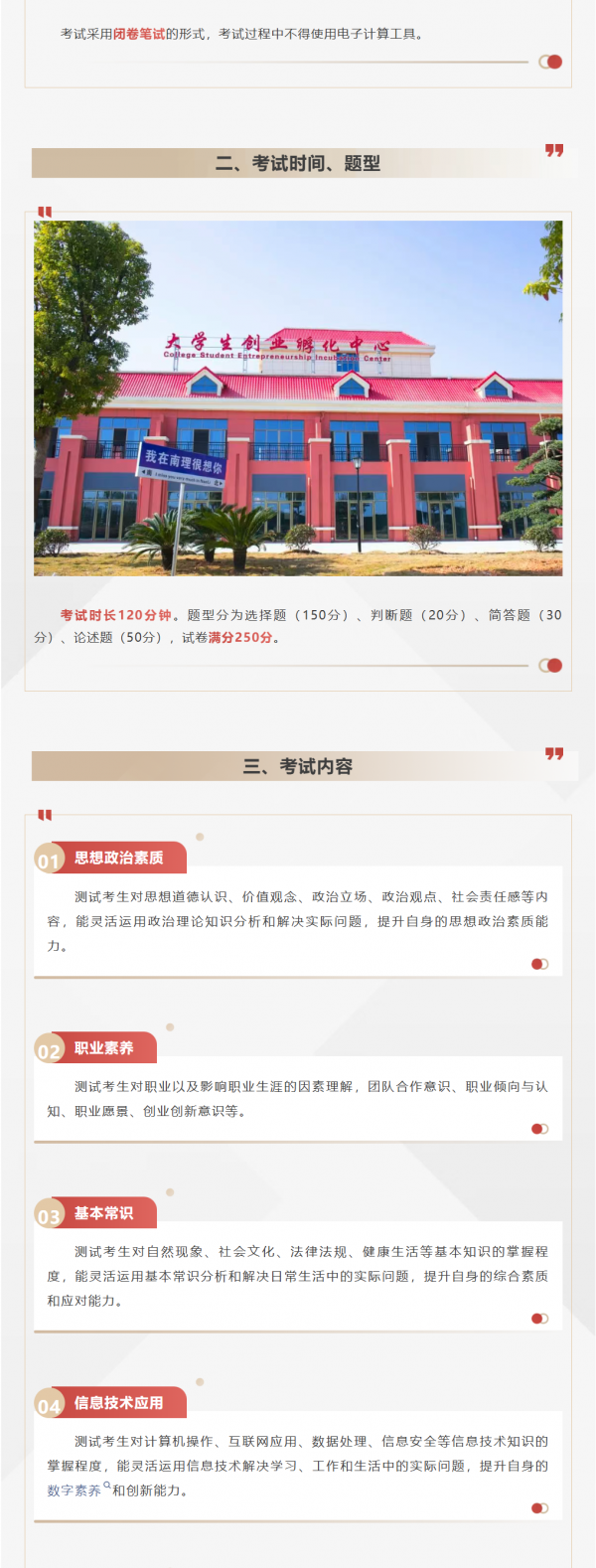Open the 数字素养 search keyword link

coord(75,1490)
